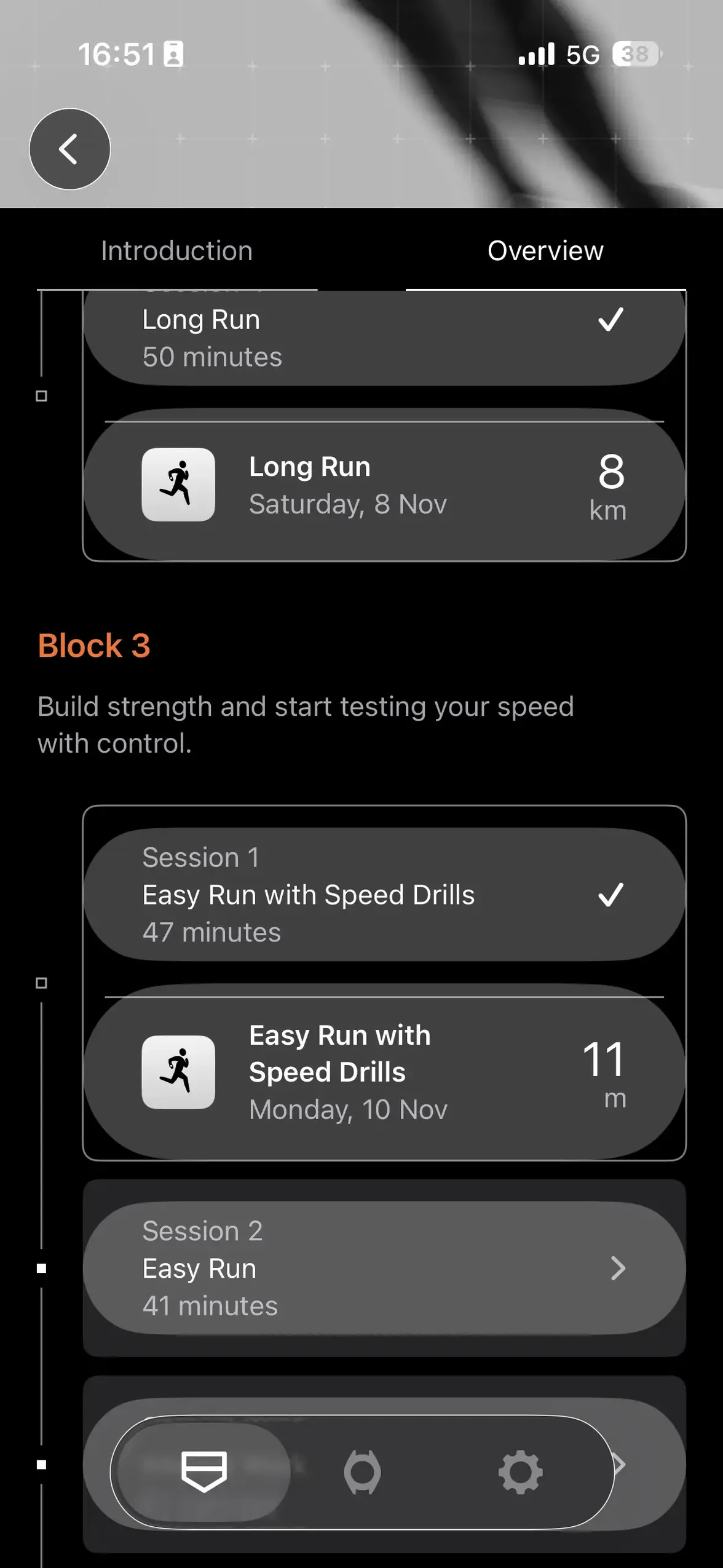Viewport: 723px width, 1568px height.
Task: Go back using the arrow button
Action: click(x=69, y=149)
